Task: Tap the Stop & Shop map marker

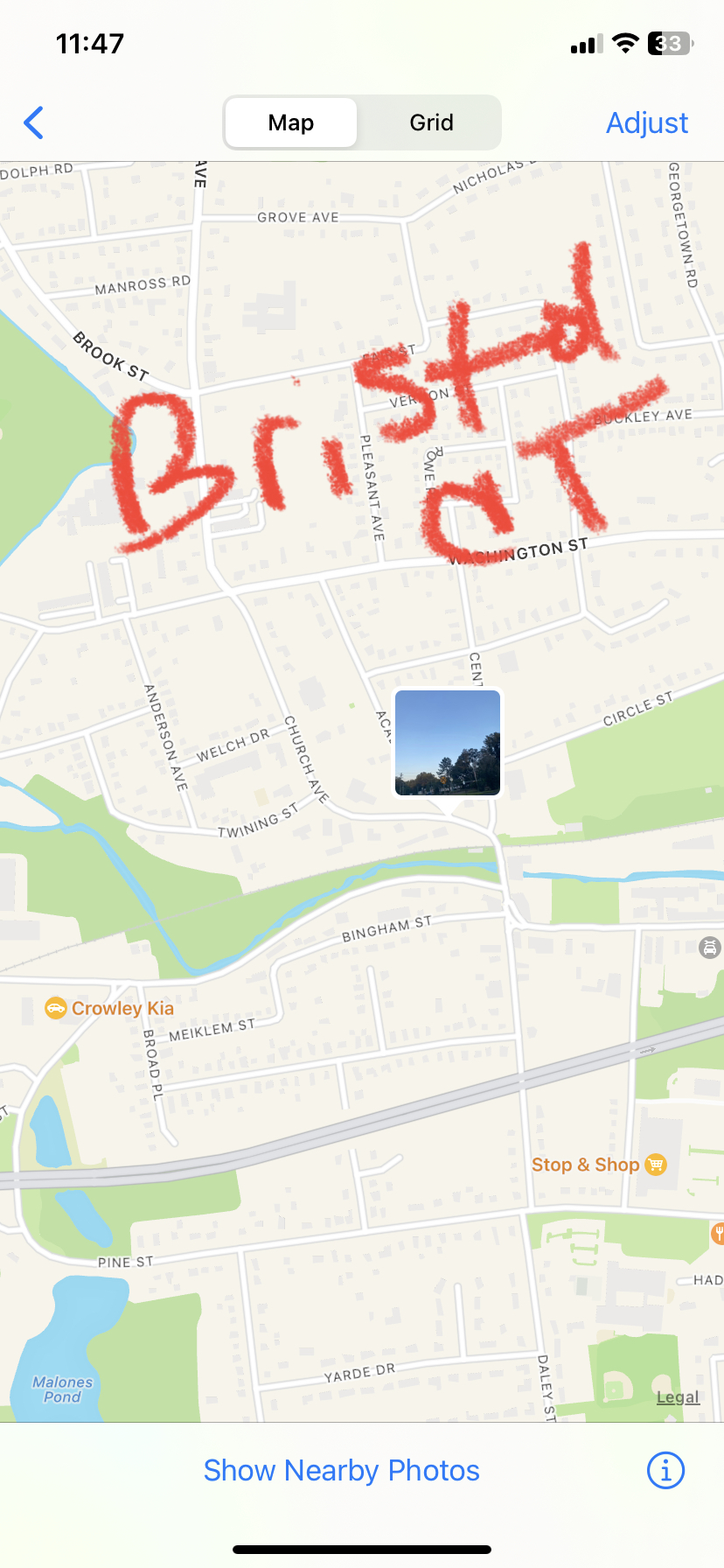Action: [x=655, y=1165]
